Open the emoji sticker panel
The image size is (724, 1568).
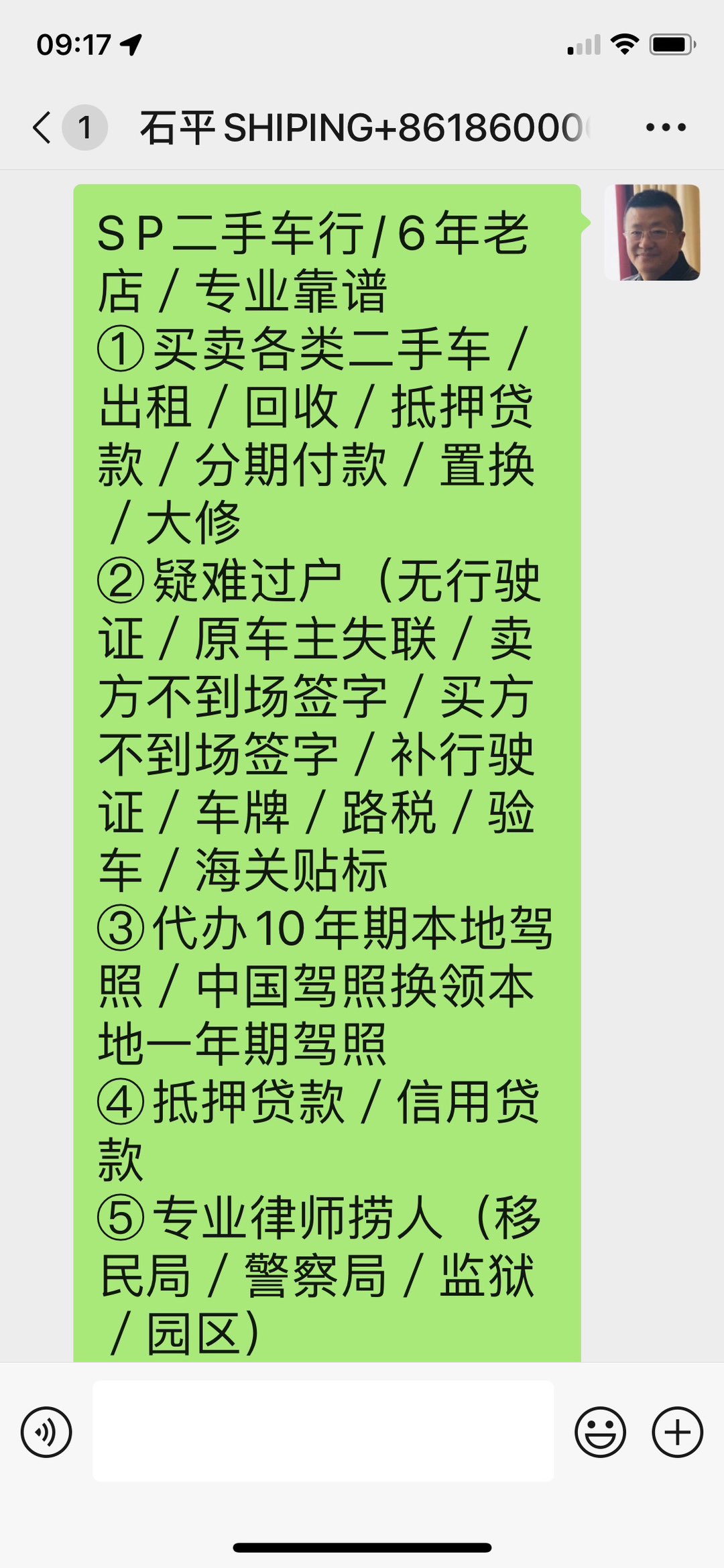click(x=600, y=1432)
